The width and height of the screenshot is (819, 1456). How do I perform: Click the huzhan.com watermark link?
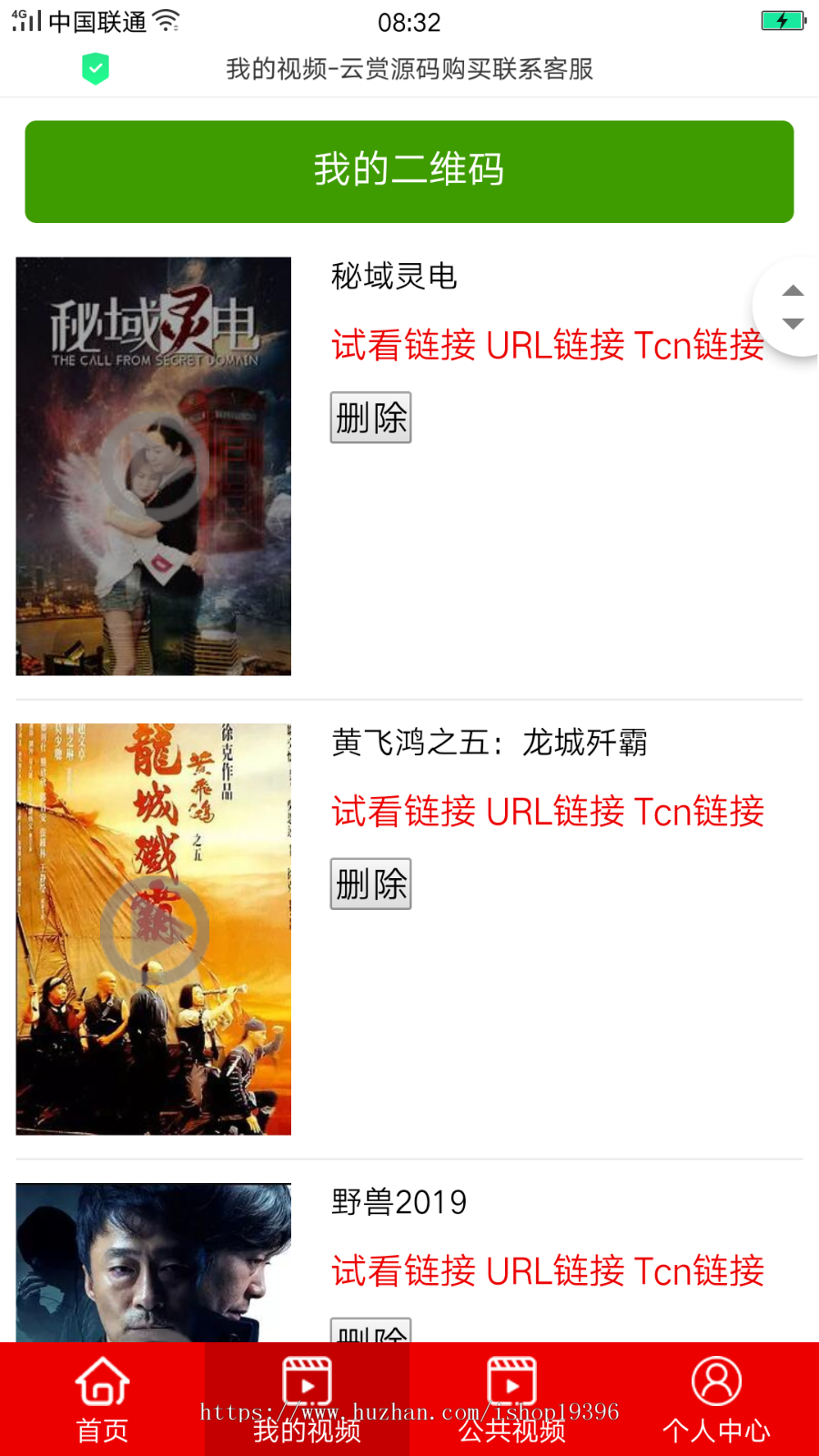point(409,1412)
